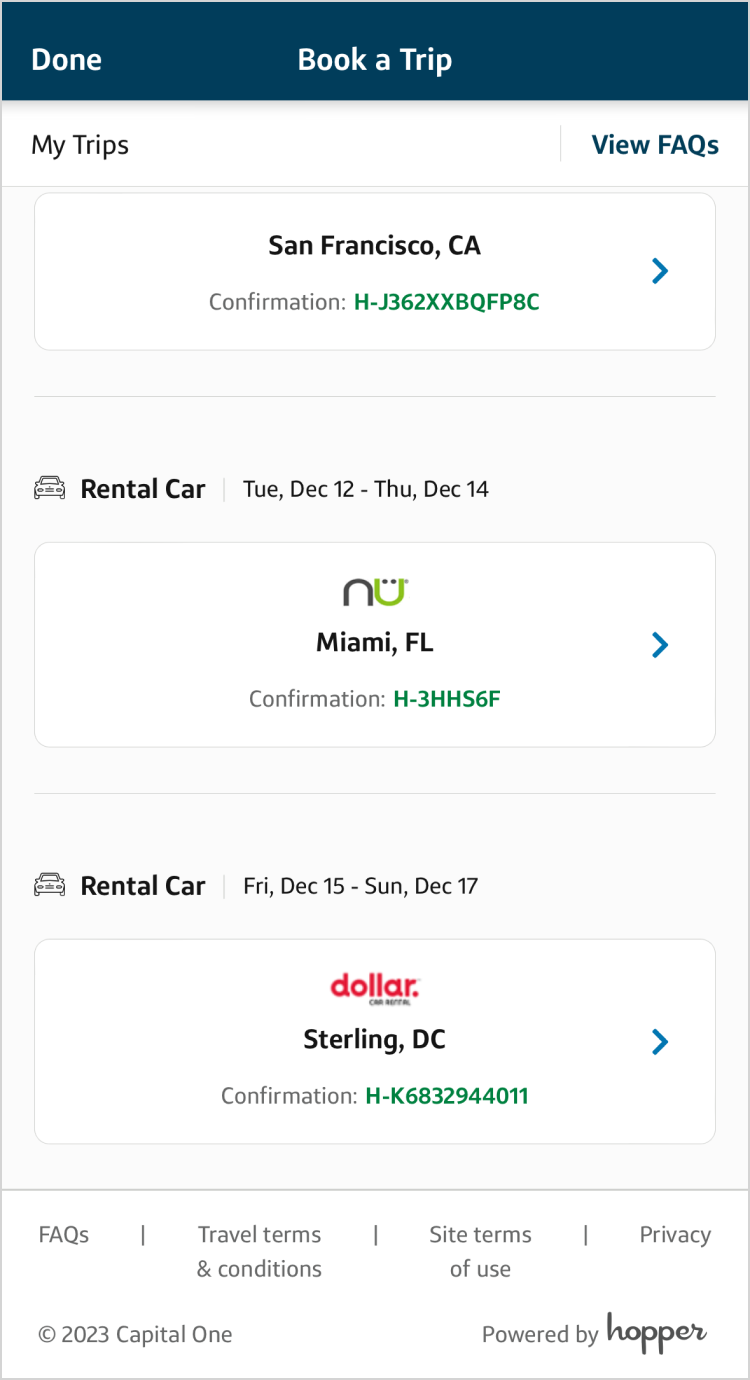View the Site terms of use

480,1250
